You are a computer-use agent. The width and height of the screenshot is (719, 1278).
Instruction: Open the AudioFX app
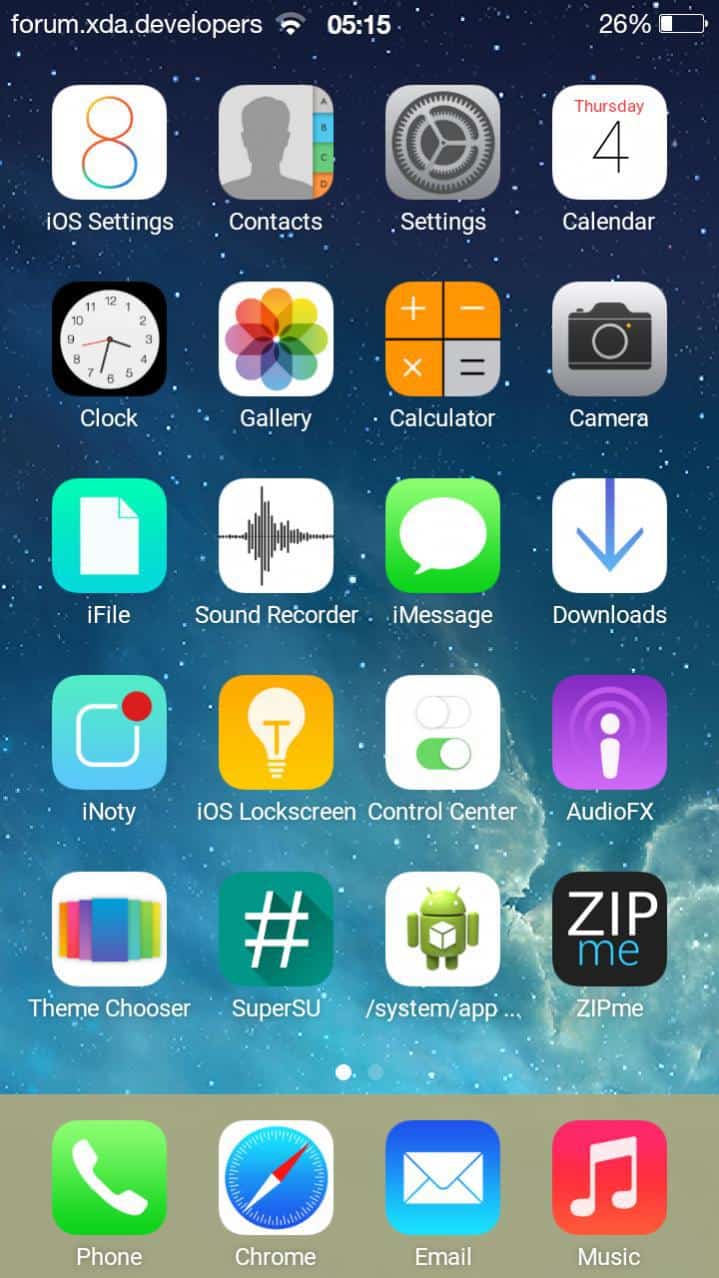pos(609,732)
